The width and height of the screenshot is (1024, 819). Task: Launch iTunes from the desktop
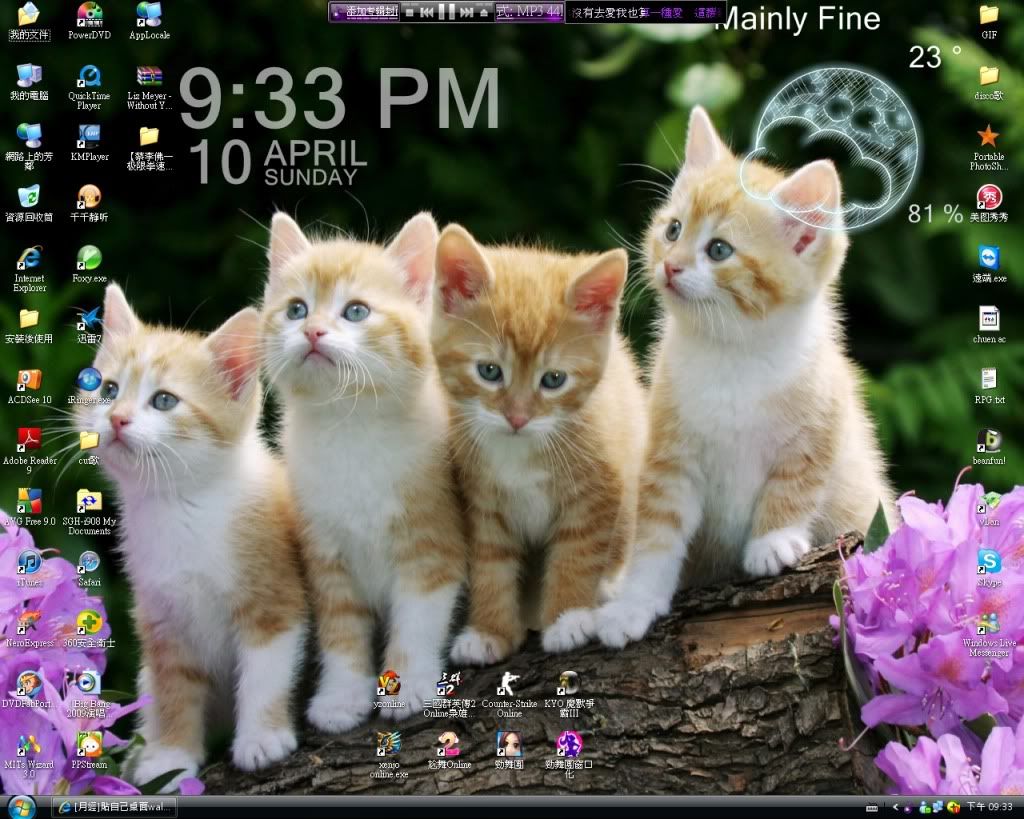29,563
